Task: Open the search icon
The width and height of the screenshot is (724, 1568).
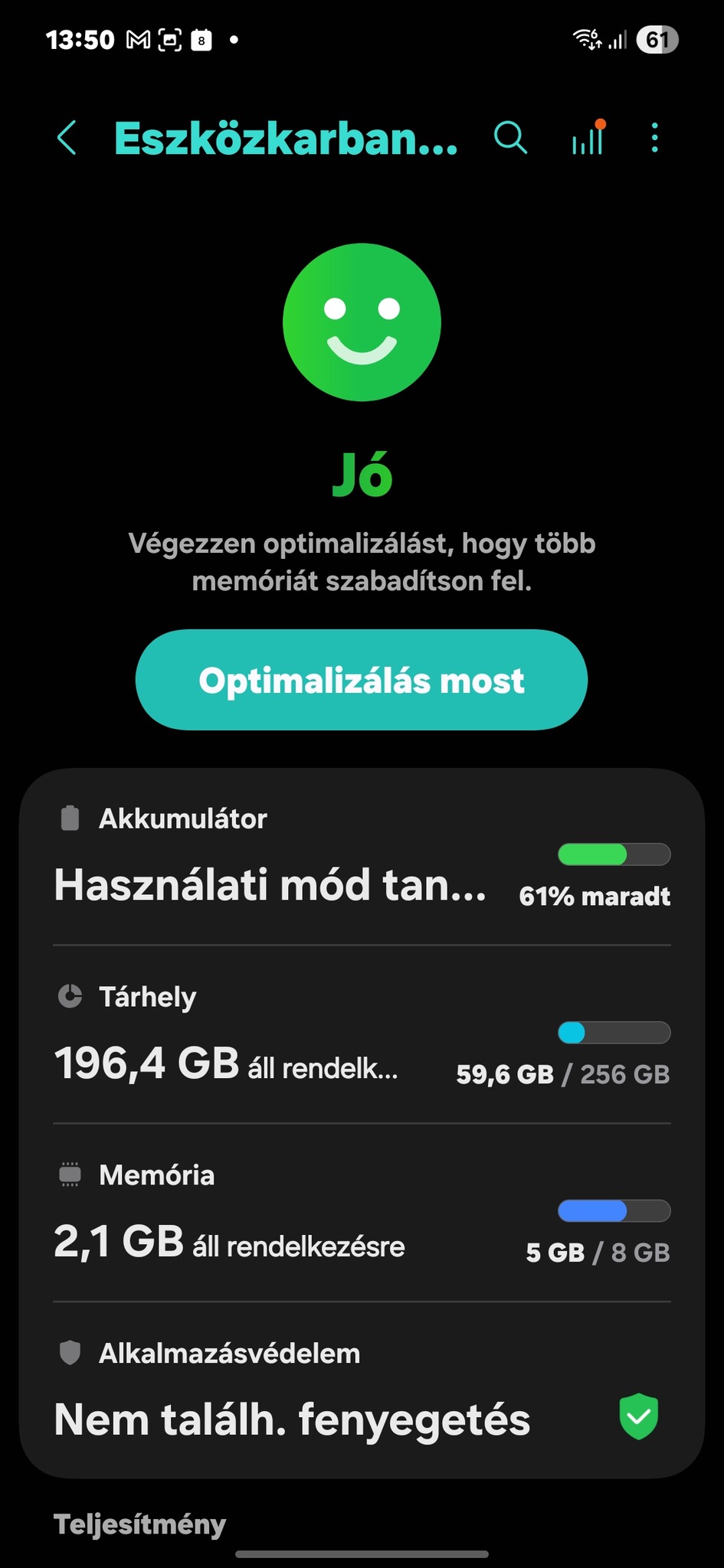Action: coord(510,139)
